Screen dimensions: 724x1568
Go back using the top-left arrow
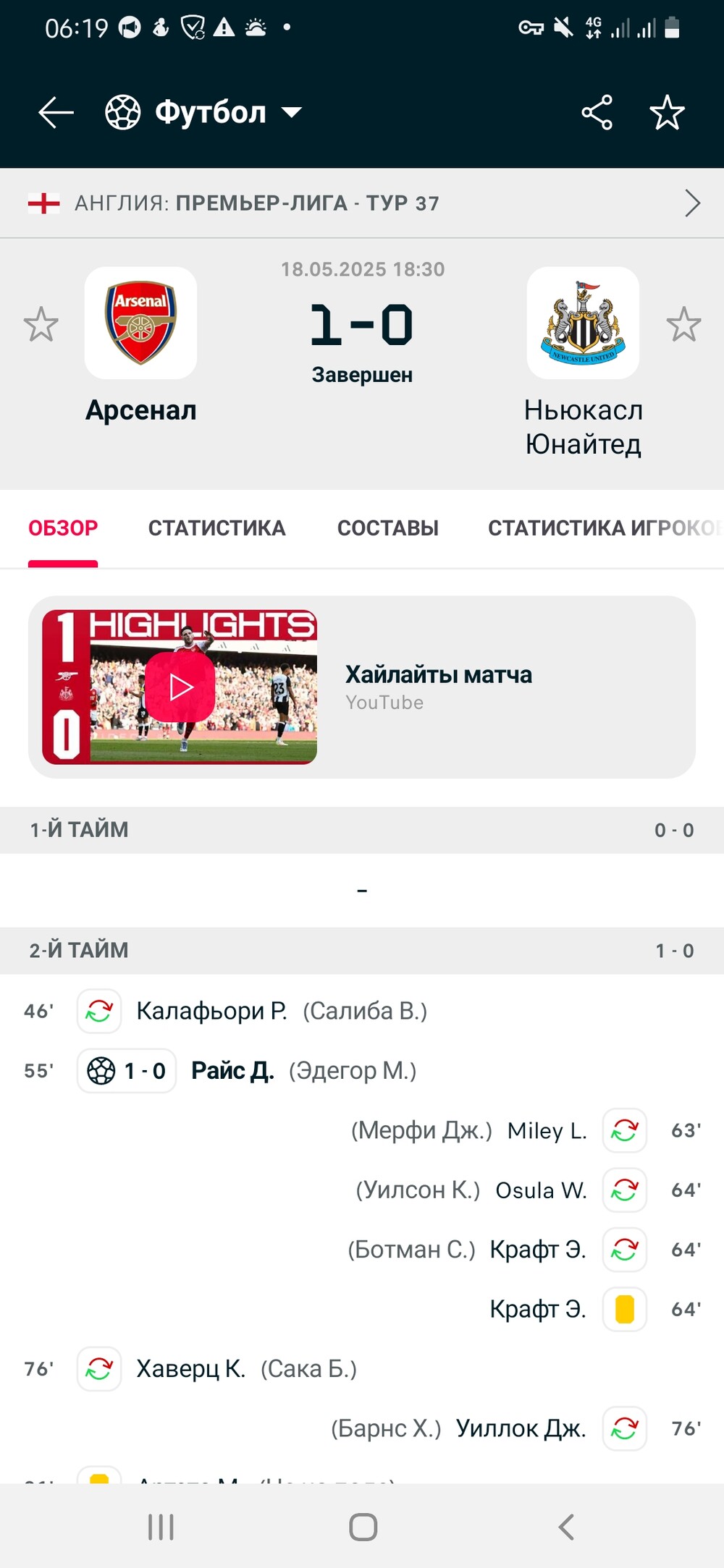(56, 113)
